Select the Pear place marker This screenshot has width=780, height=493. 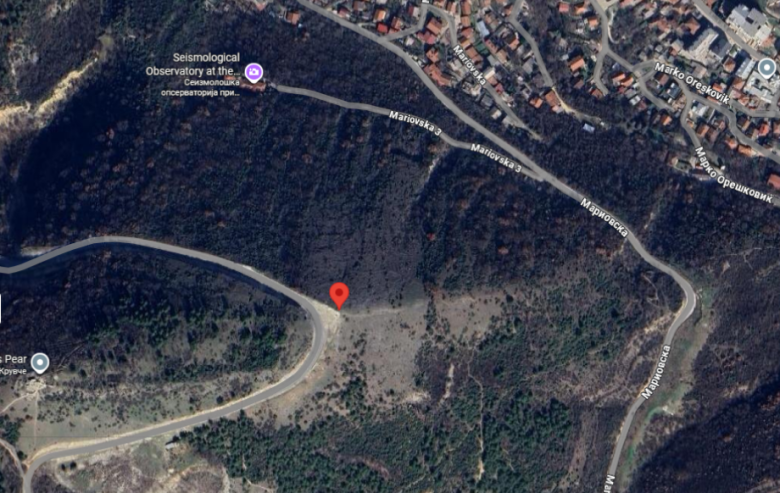tap(40, 362)
